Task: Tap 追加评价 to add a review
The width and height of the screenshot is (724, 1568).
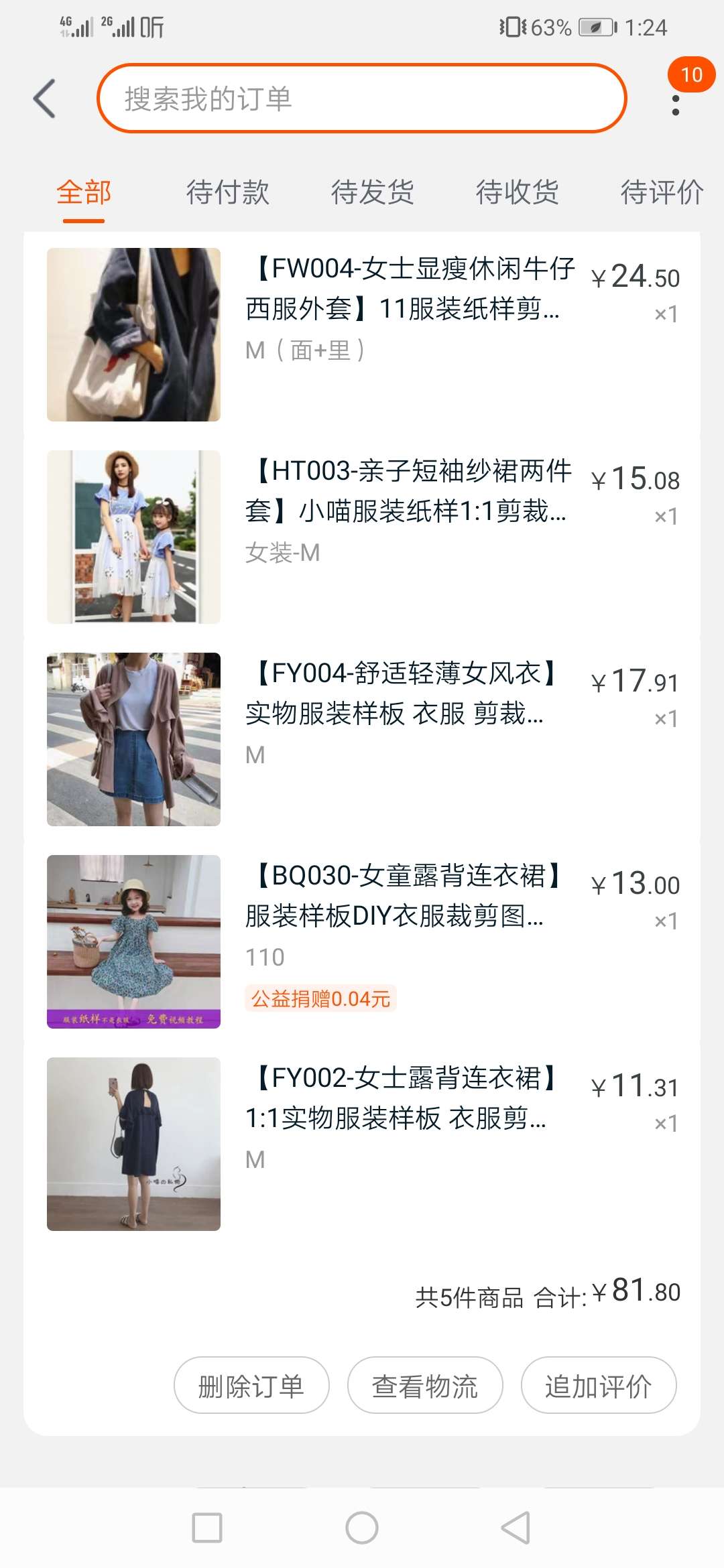Action: (x=599, y=1385)
